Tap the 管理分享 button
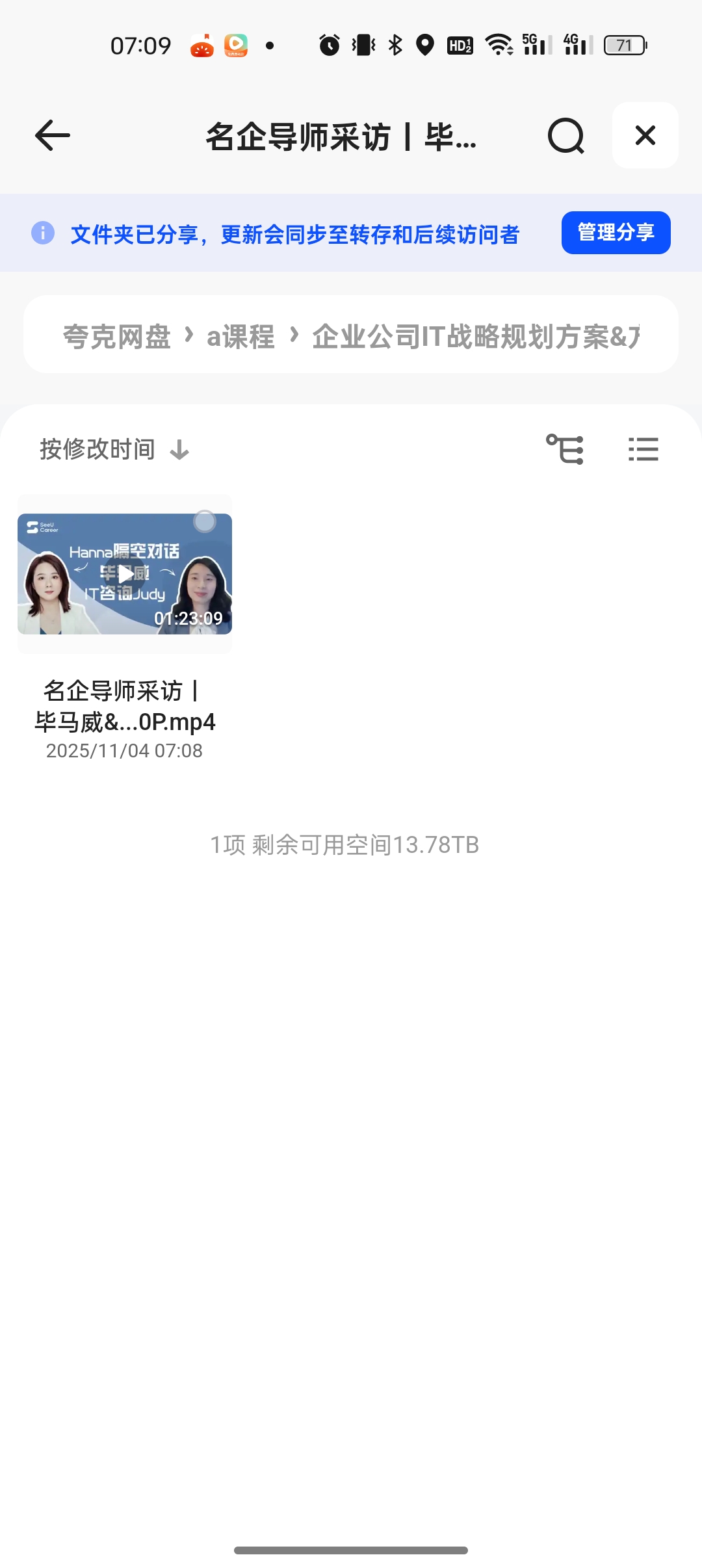The height and width of the screenshot is (1568, 702). (615, 233)
